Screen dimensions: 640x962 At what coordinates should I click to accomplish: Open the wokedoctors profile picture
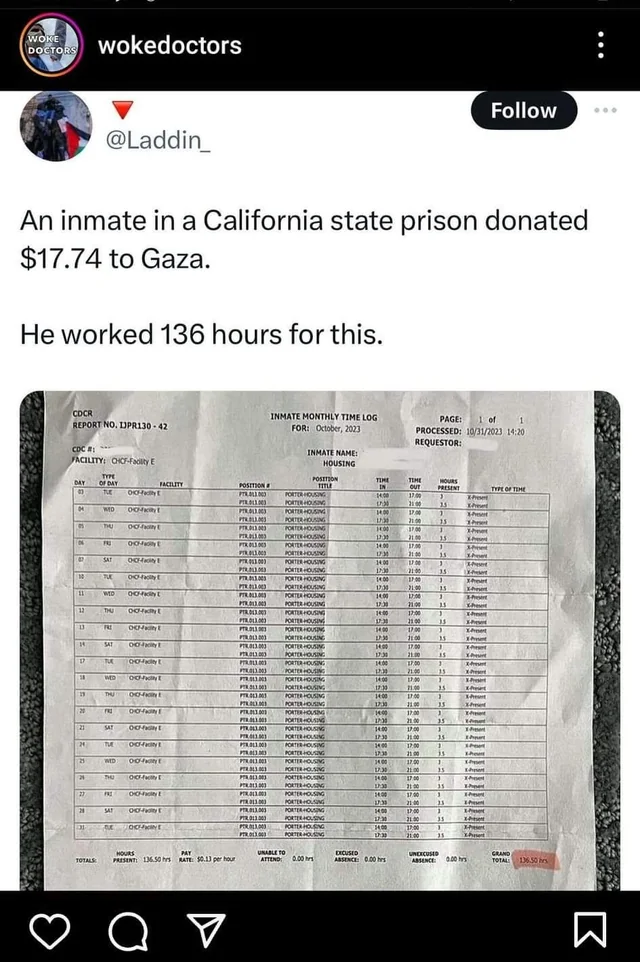[x=49, y=45]
